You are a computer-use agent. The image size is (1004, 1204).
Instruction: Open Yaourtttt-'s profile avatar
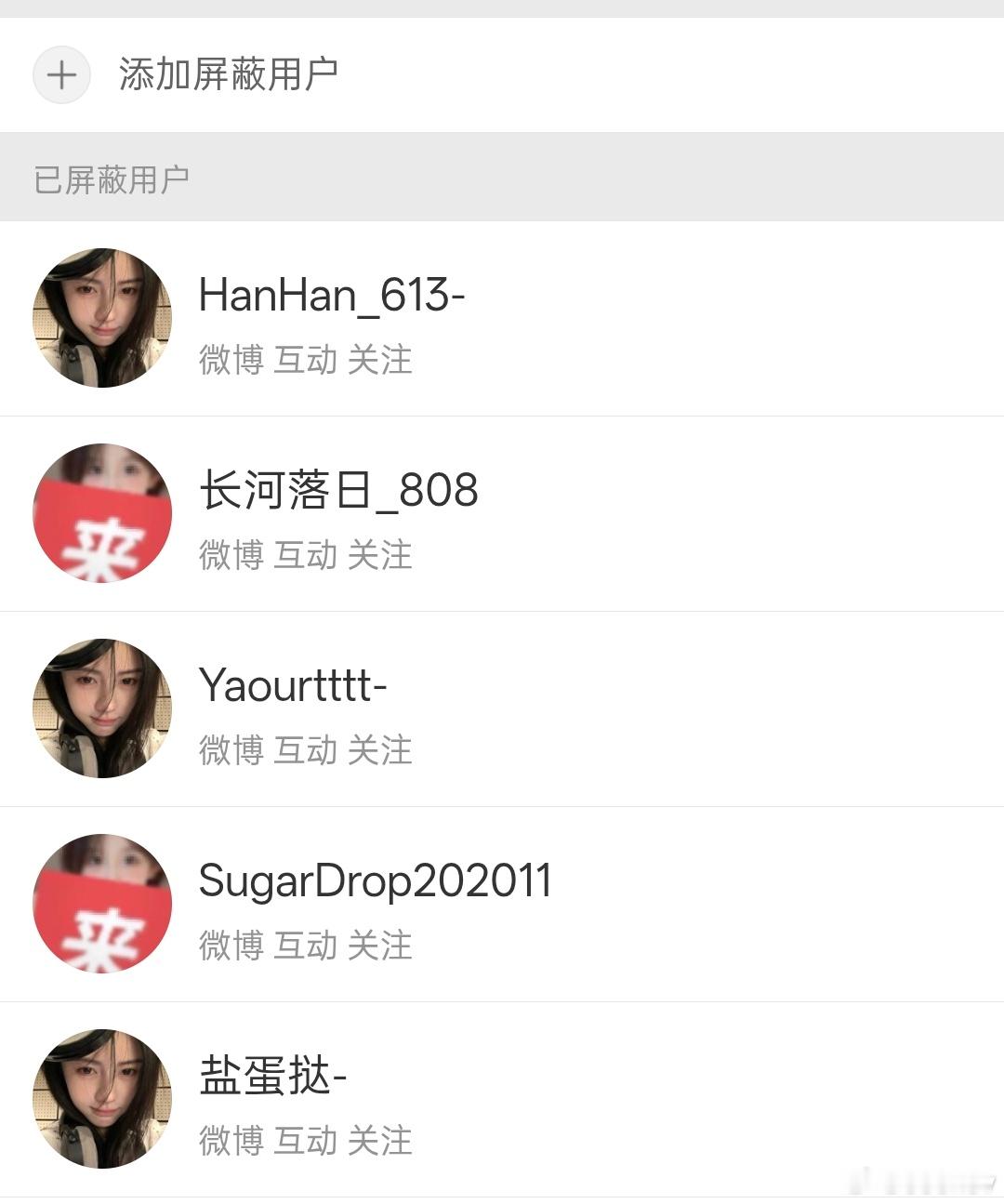pyautogui.click(x=102, y=707)
